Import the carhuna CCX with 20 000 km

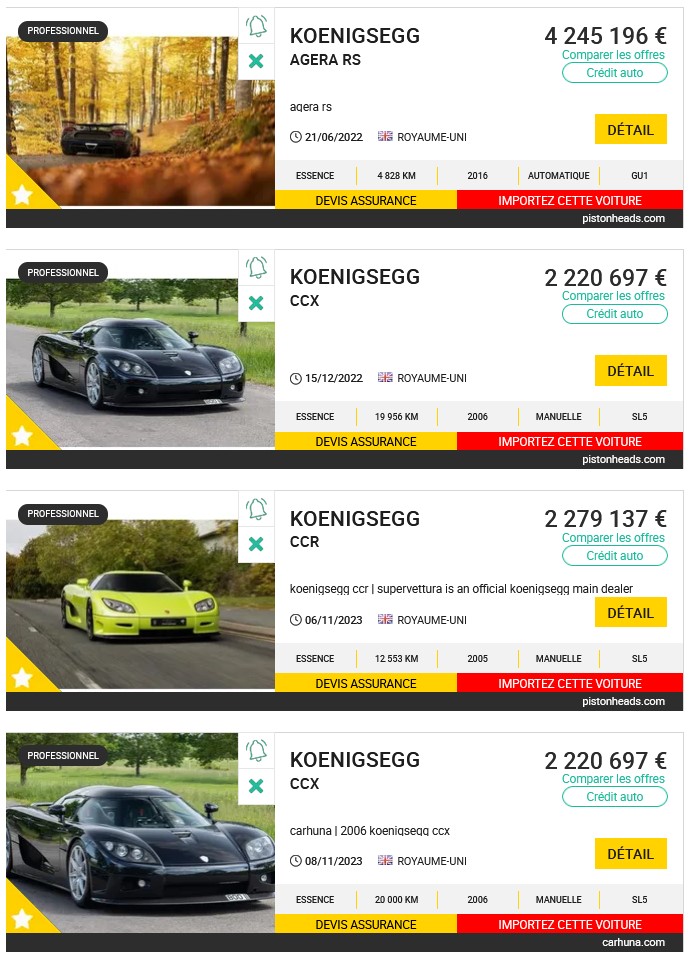point(570,924)
